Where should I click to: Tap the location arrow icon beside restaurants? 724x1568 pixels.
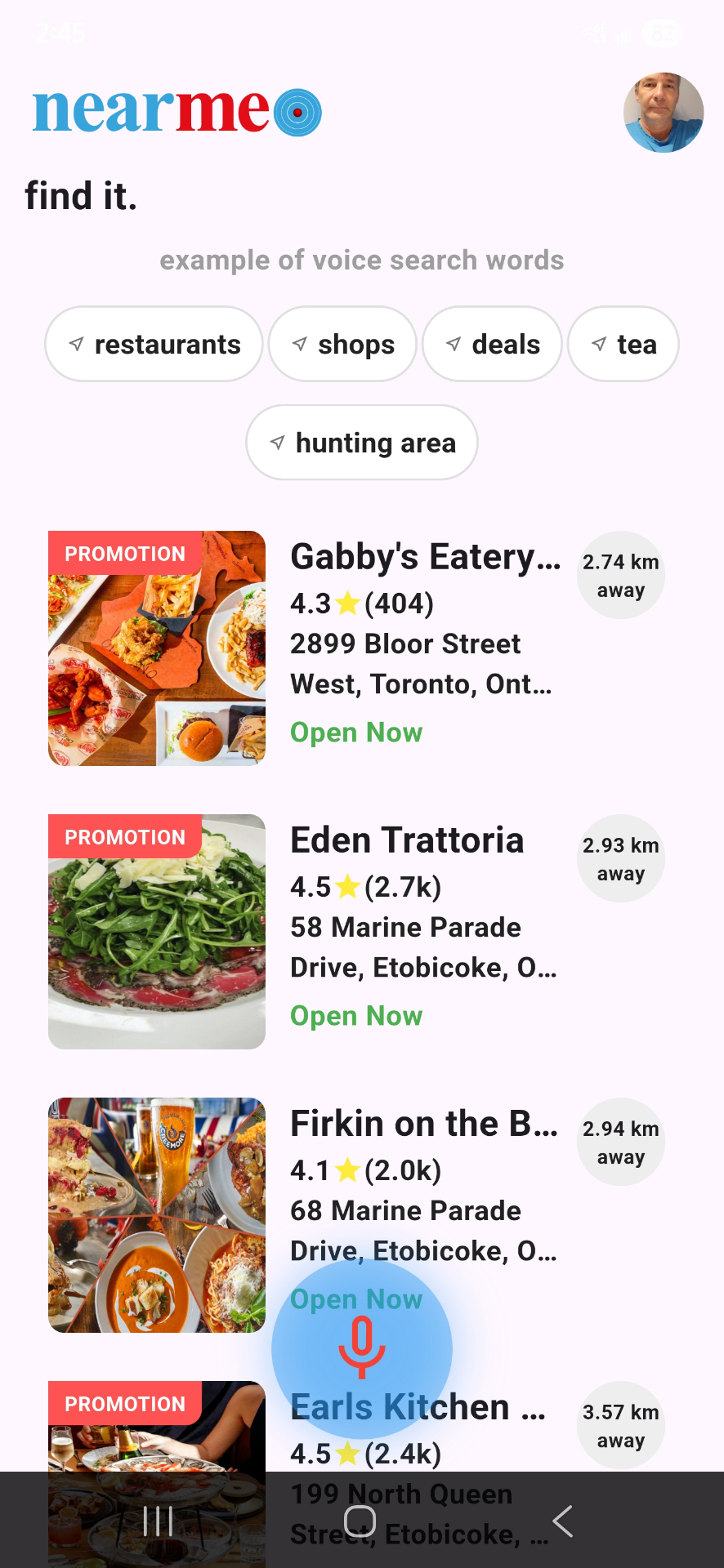(x=78, y=344)
